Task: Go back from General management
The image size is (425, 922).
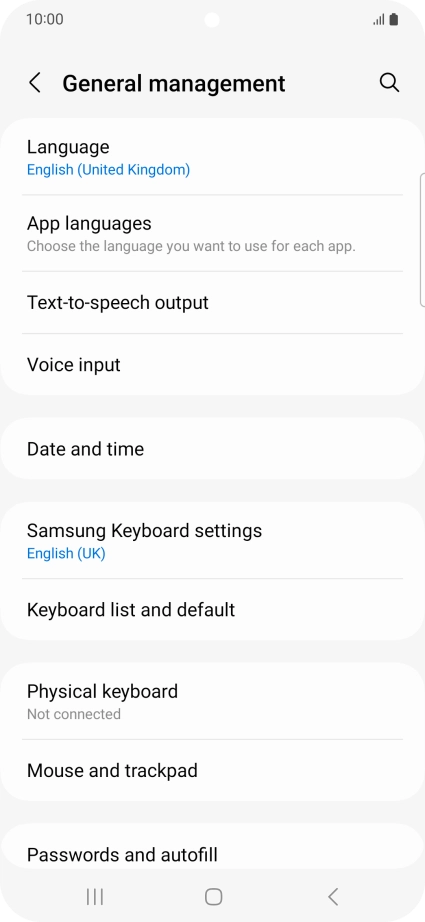Action: 35,83
